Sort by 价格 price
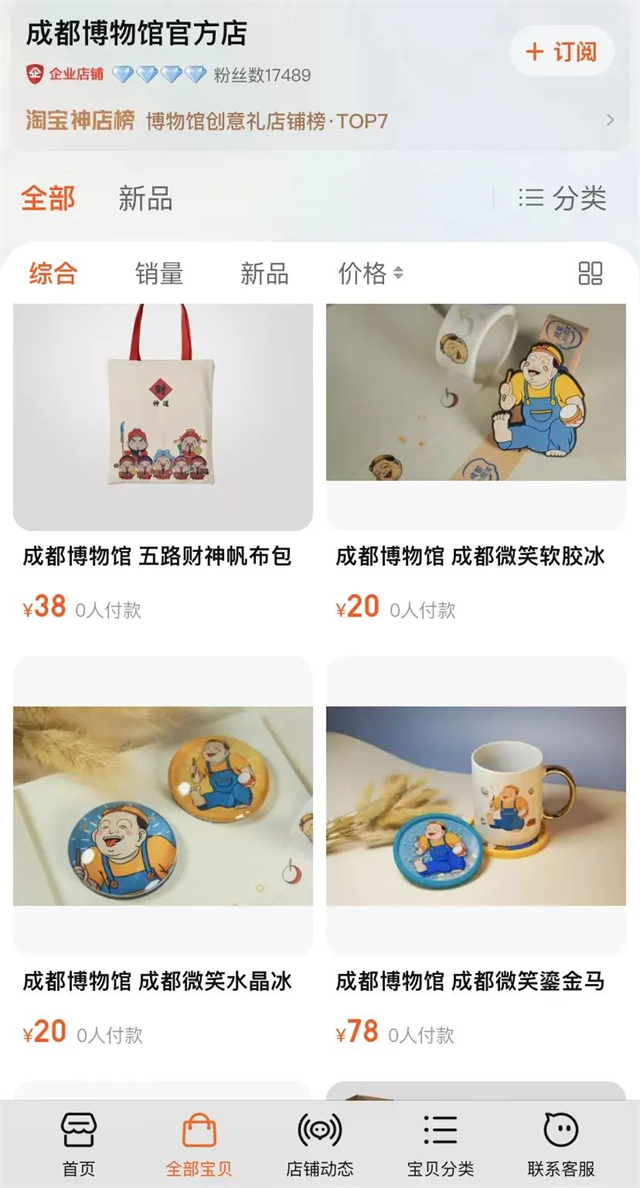Image resolution: width=640 pixels, height=1188 pixels. point(370,273)
